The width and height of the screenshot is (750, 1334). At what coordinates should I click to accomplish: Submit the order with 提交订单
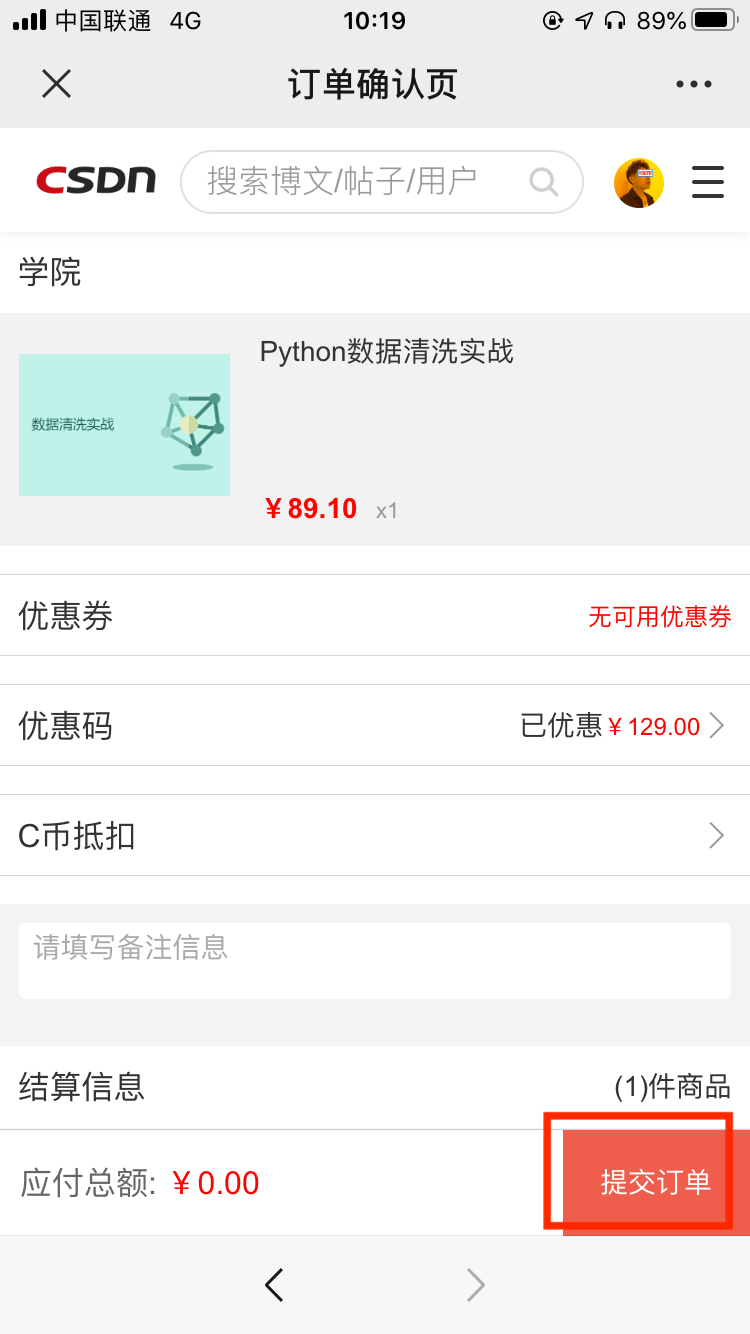click(x=655, y=1182)
